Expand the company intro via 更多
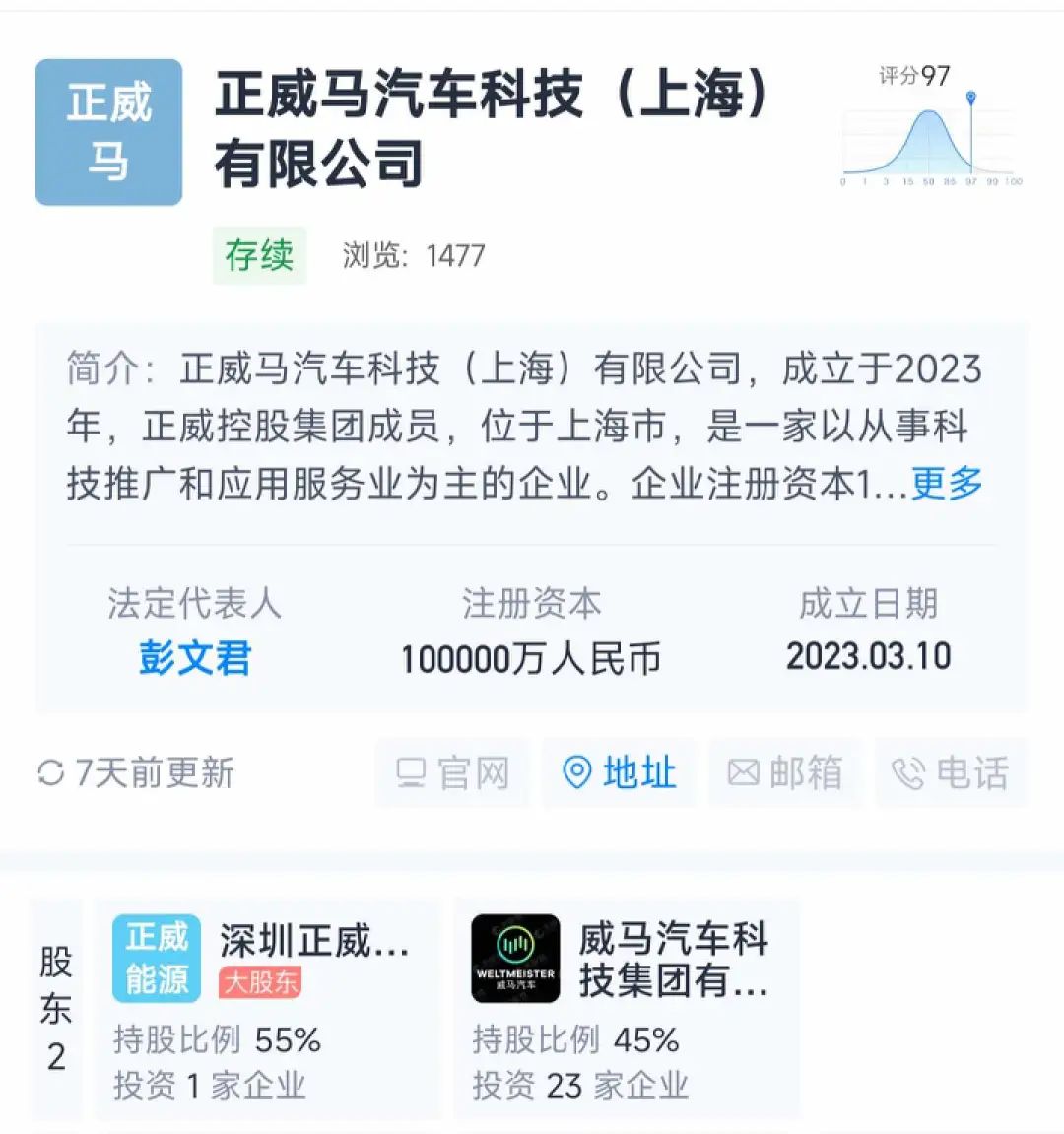 [x=947, y=484]
